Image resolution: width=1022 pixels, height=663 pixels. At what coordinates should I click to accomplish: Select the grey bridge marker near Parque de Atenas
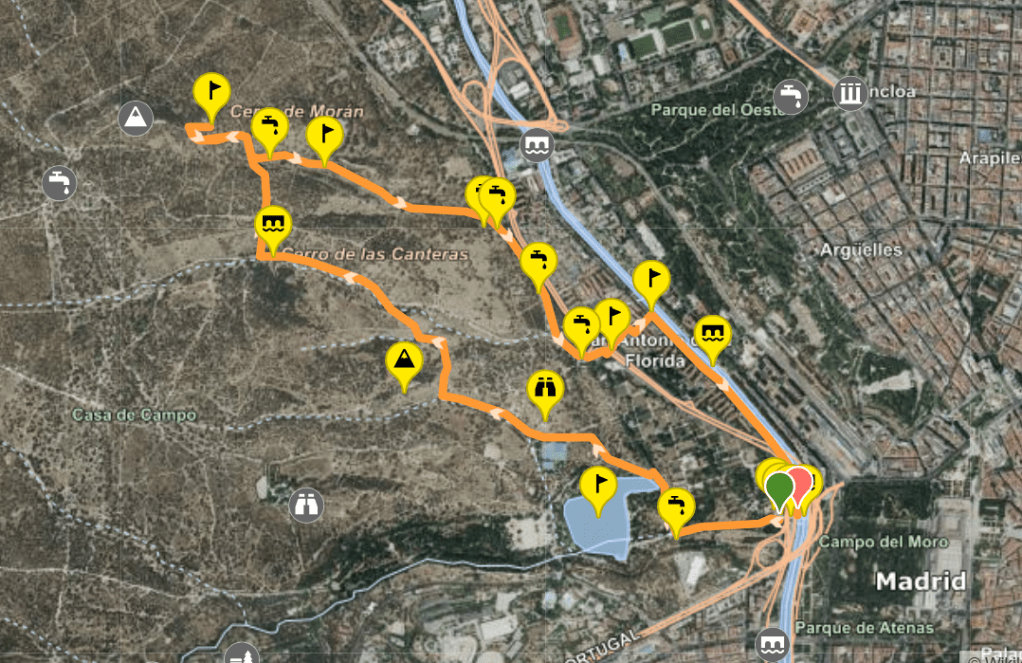click(x=773, y=641)
